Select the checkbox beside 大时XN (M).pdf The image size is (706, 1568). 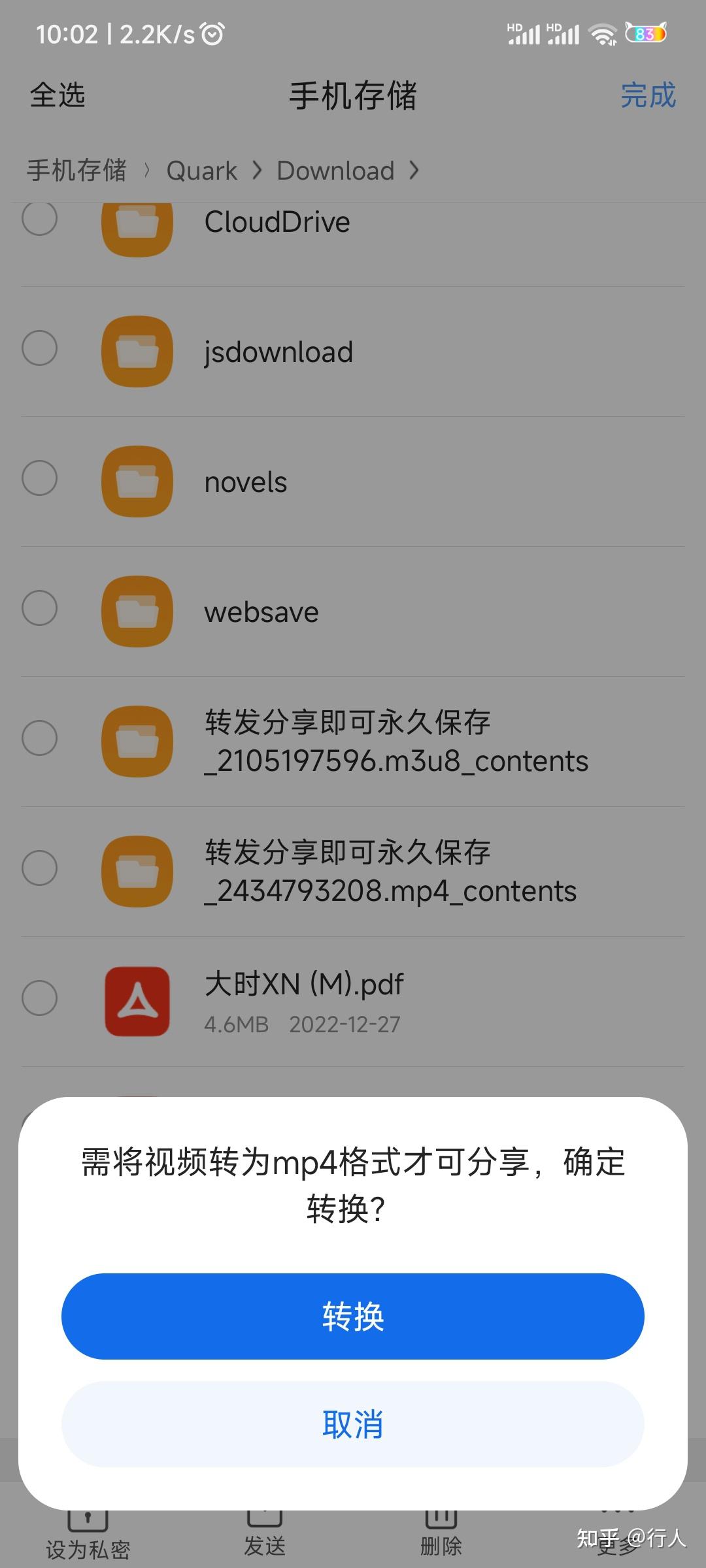coord(39,998)
